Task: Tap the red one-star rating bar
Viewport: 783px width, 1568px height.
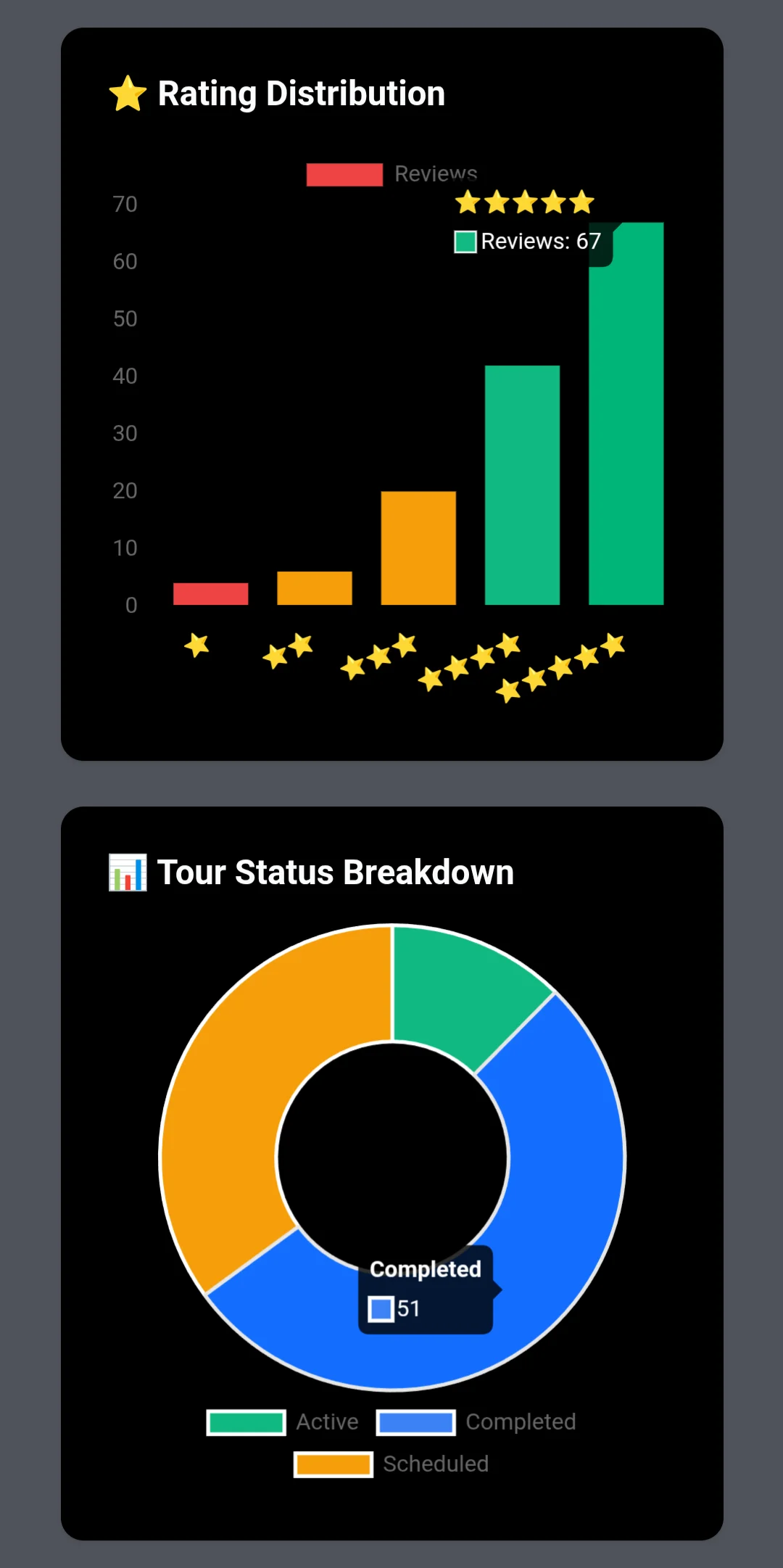Action: (x=210, y=594)
